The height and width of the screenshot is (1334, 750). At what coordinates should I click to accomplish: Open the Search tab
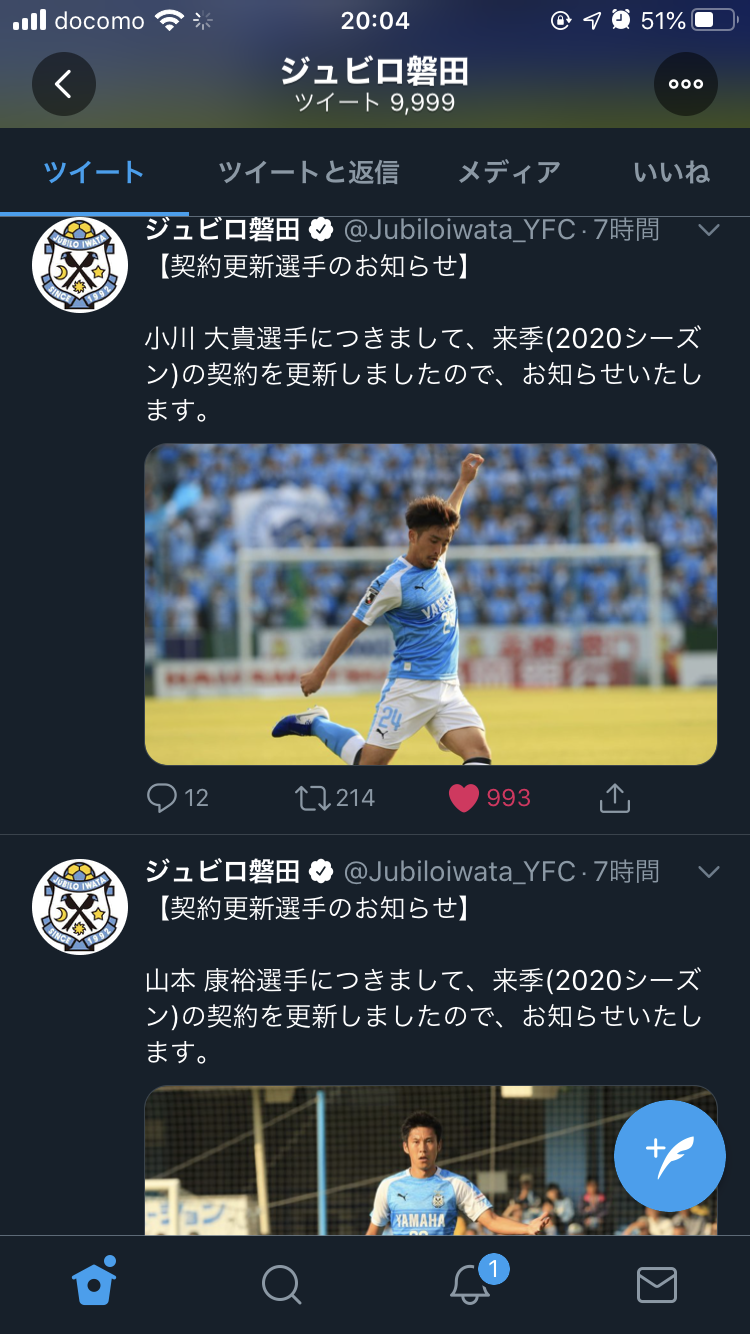281,1284
